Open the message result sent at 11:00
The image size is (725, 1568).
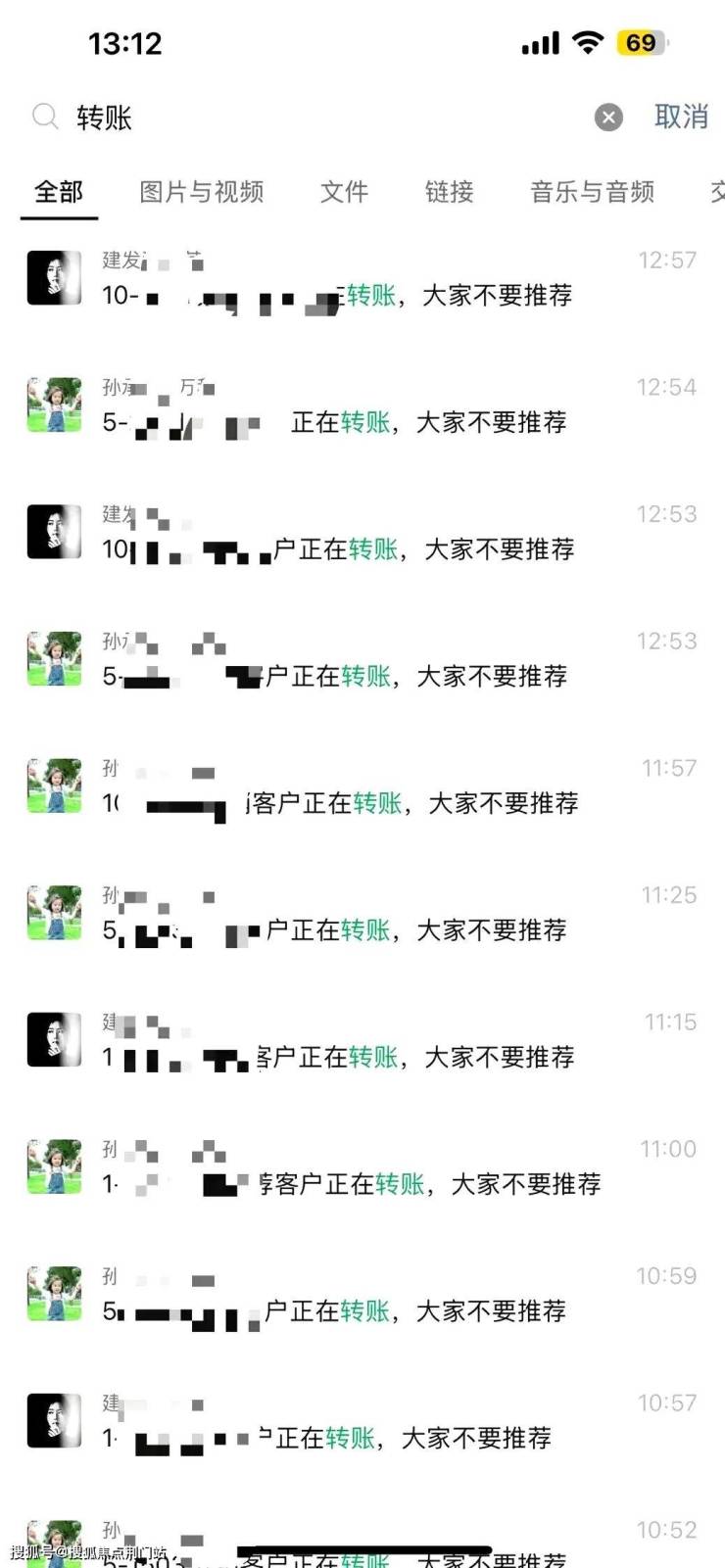click(362, 1168)
